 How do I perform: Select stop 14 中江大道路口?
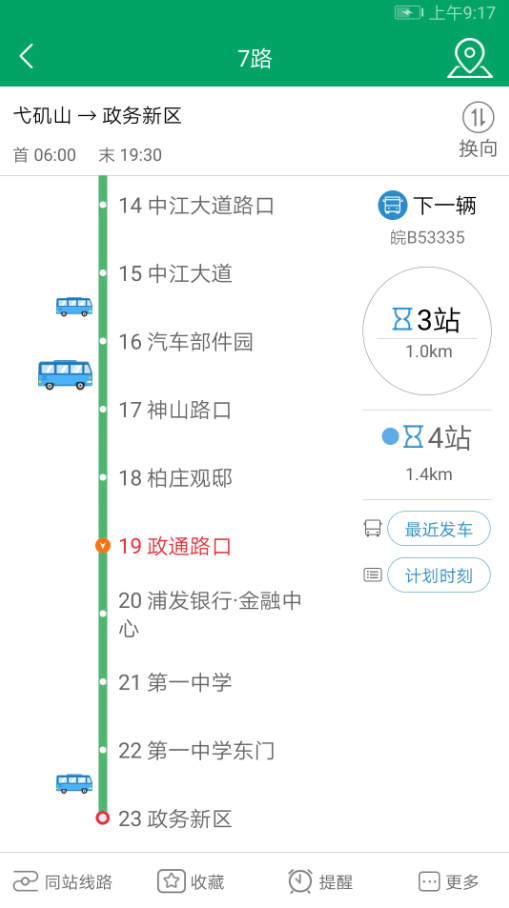(x=196, y=206)
